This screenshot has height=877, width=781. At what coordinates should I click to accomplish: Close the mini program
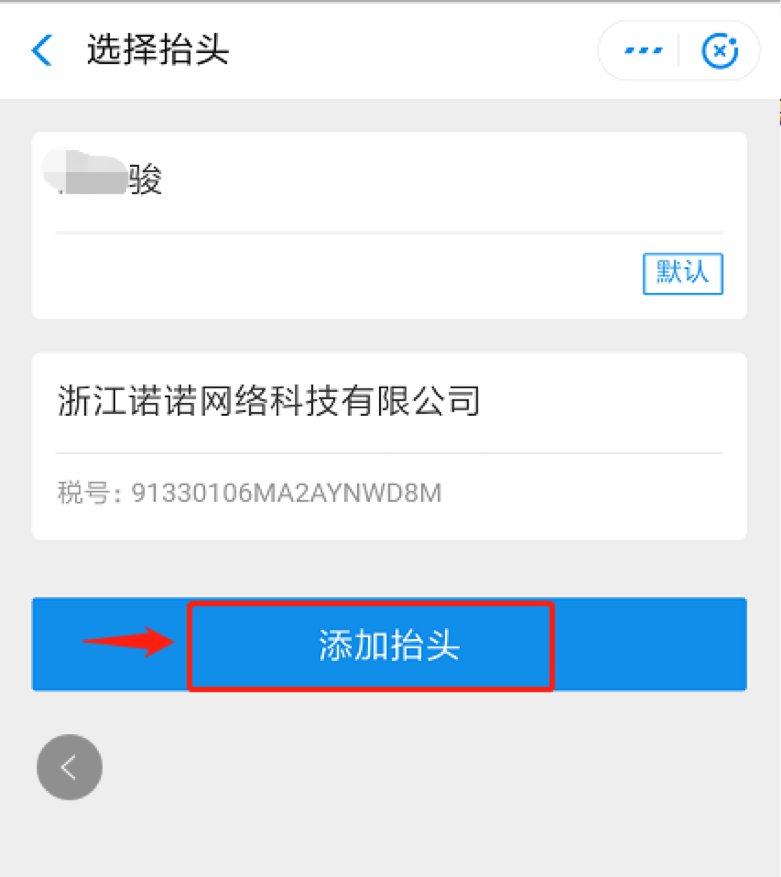pyautogui.click(x=720, y=50)
